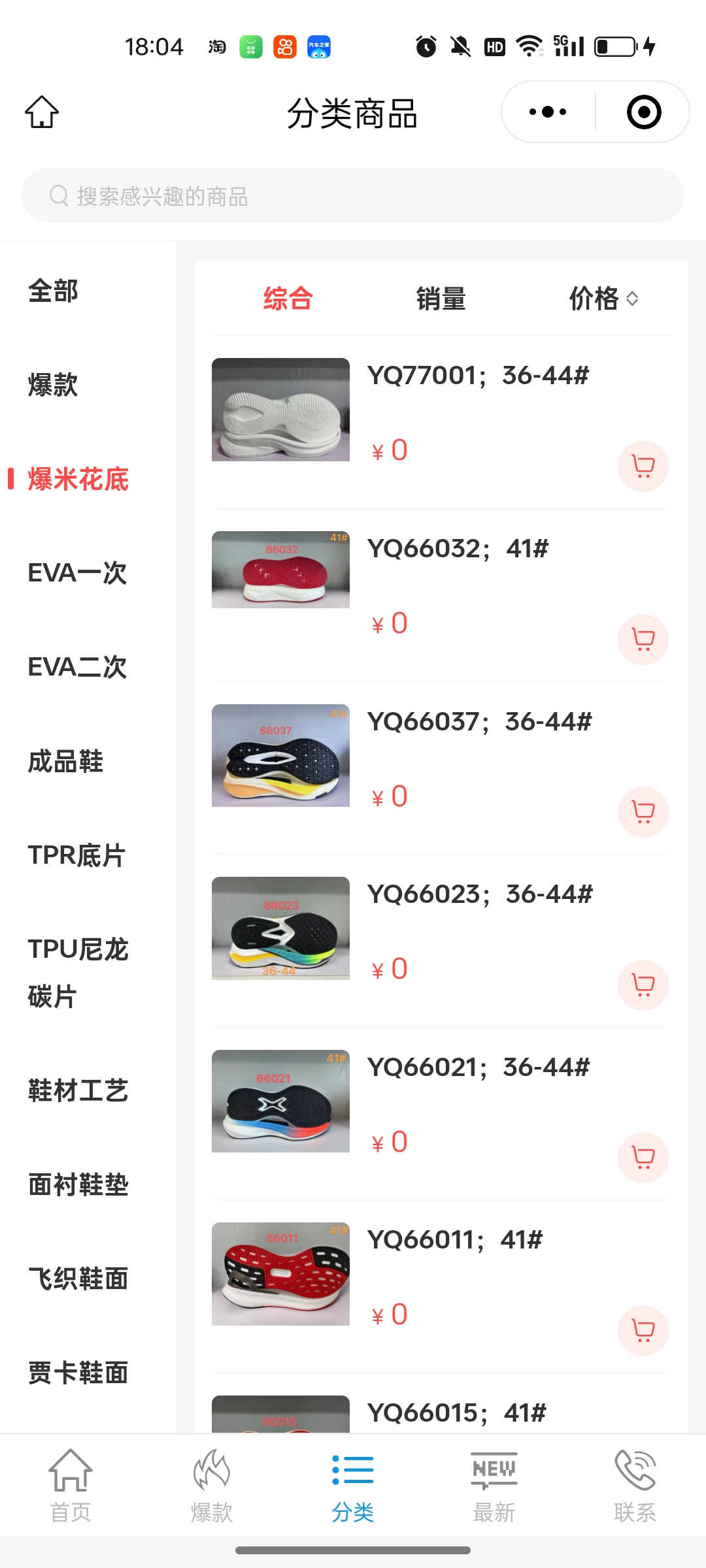Show the 飞织鞋面 category

78,1279
